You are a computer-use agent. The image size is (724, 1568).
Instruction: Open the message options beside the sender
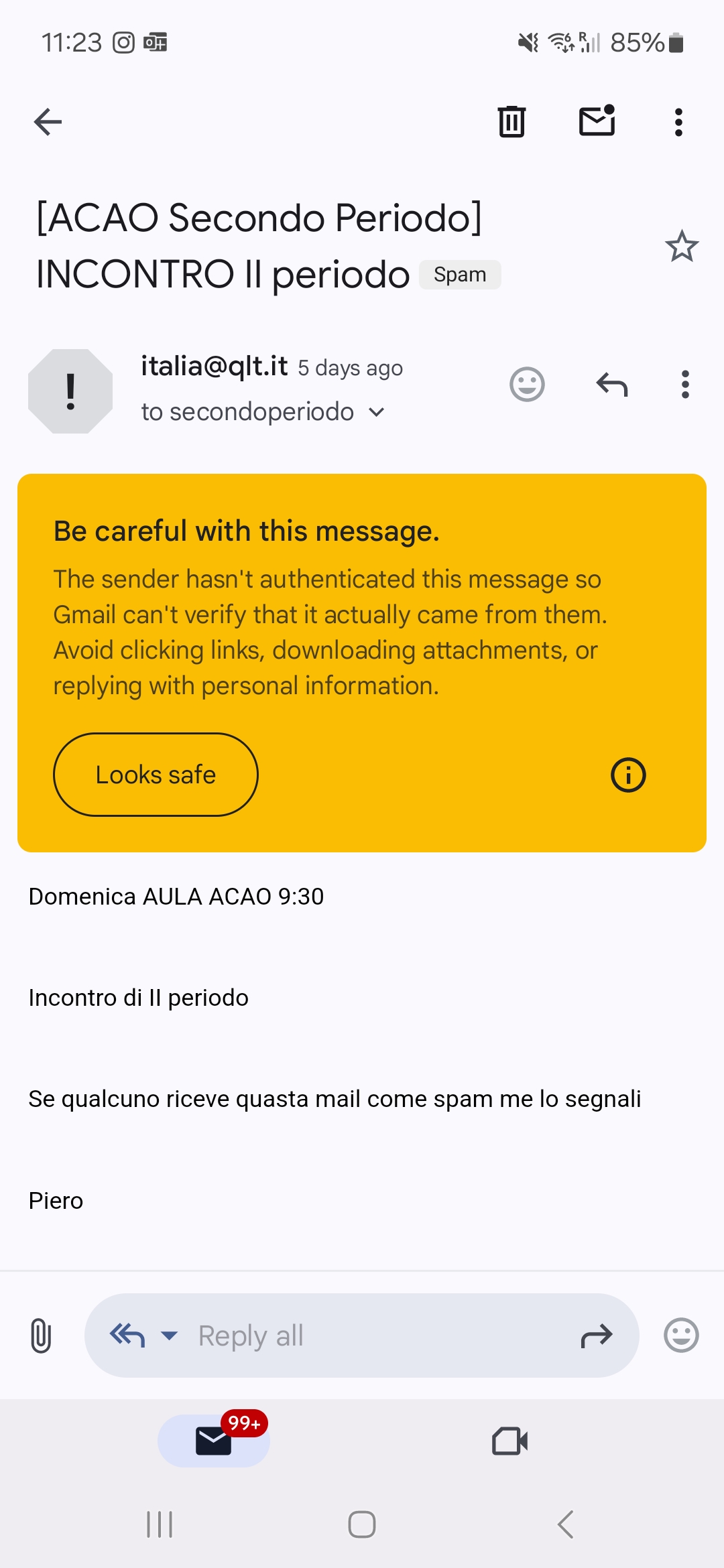tap(684, 385)
